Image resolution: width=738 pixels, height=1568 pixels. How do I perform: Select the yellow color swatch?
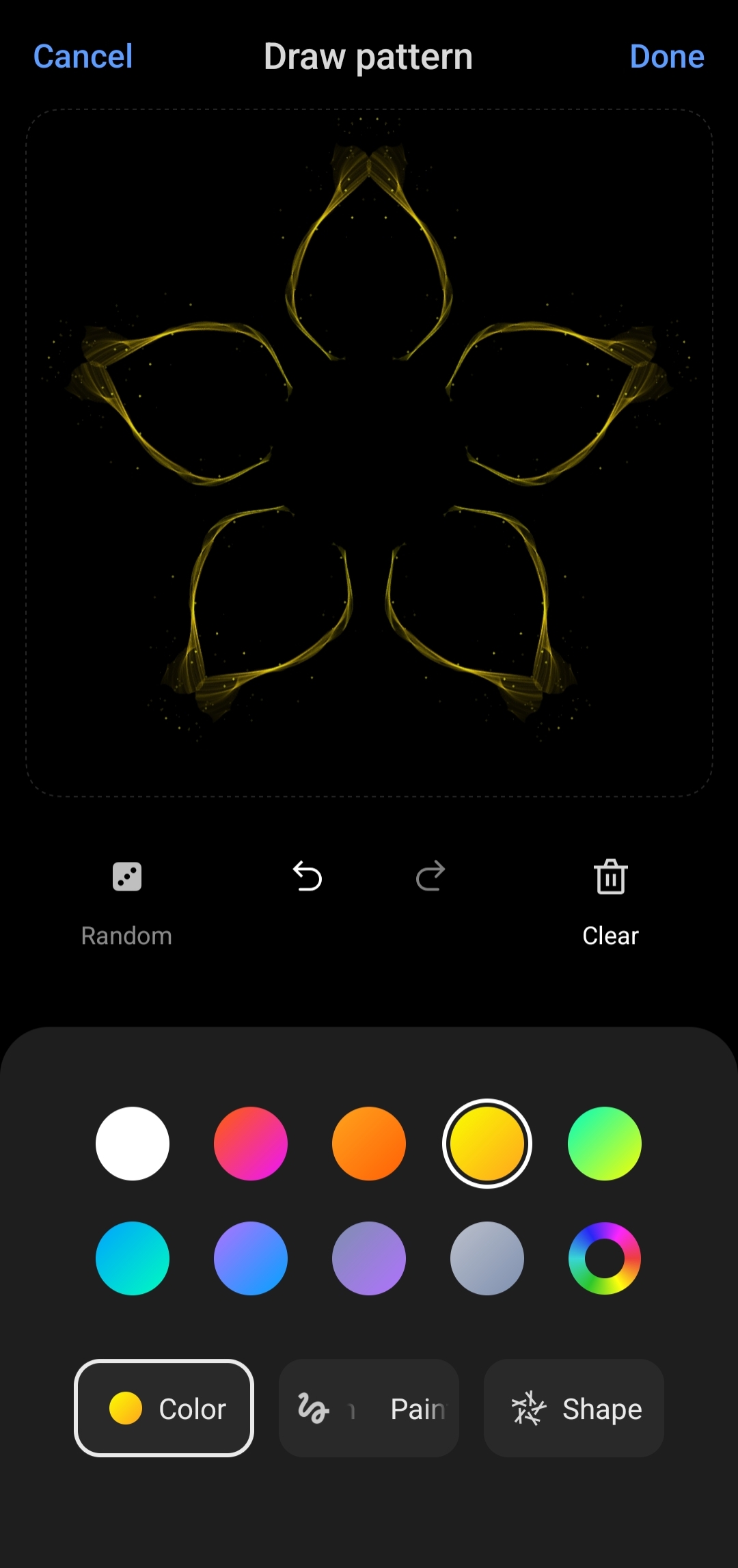[487, 1144]
